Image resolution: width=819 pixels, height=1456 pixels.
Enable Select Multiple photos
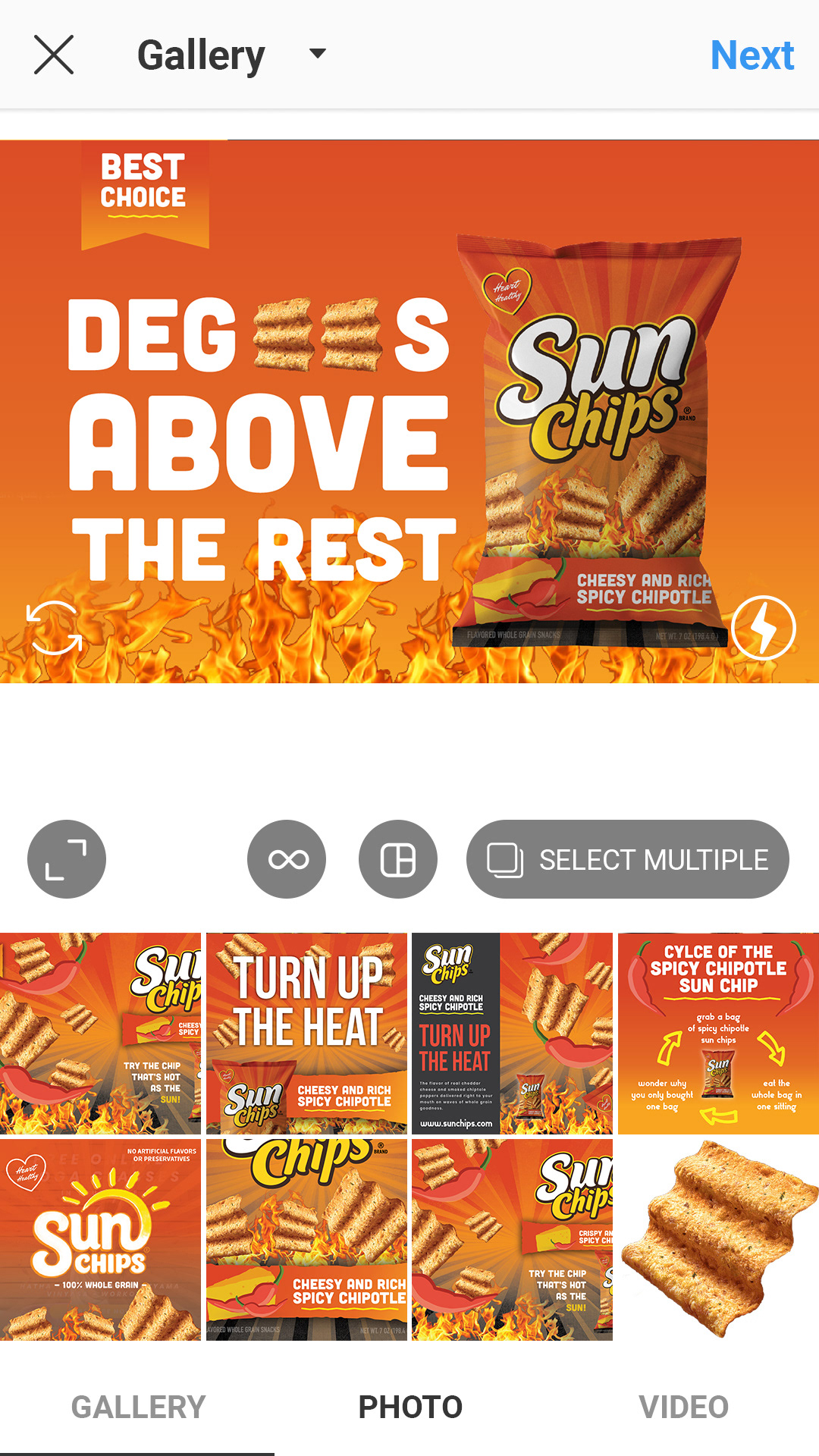(x=628, y=859)
